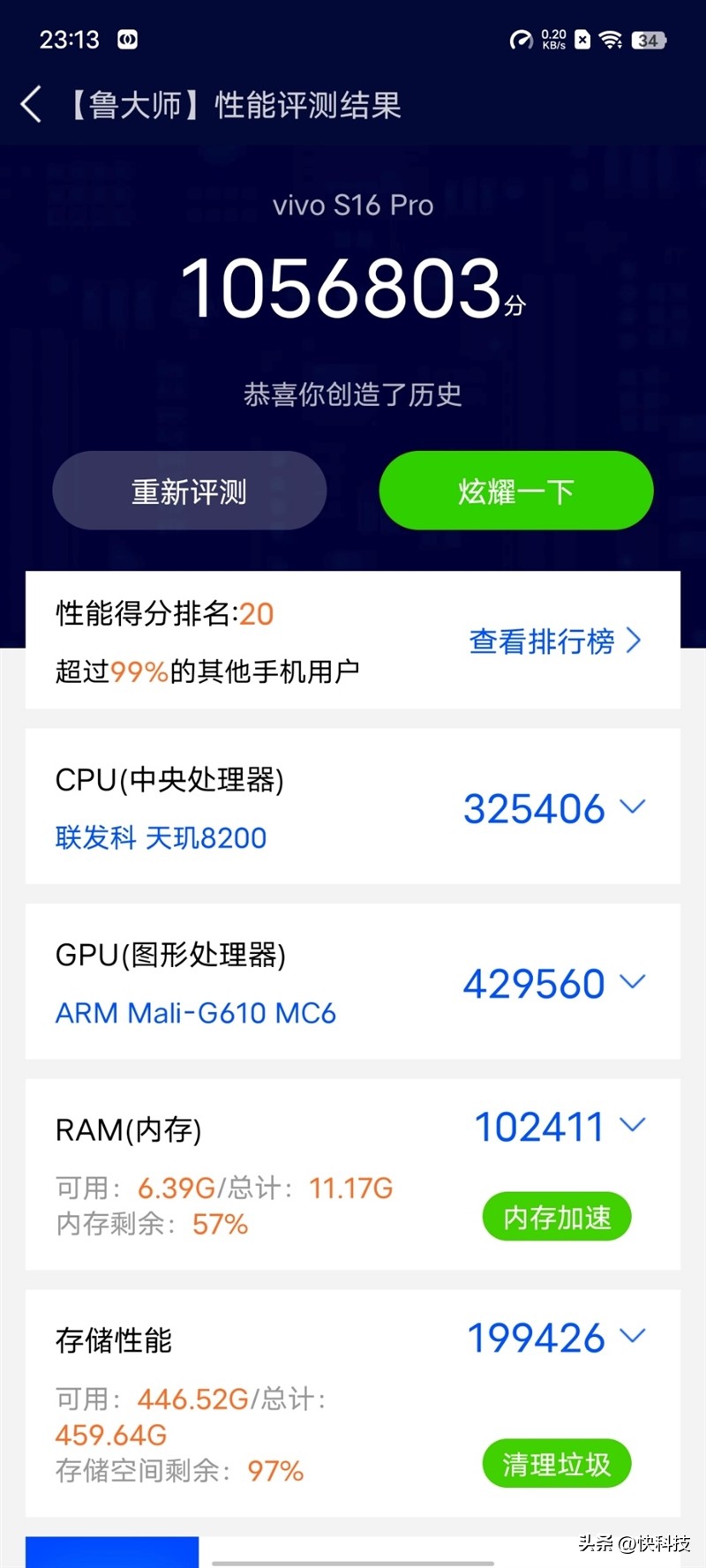Expand the 存储性能 storage score section

pyautogui.click(x=630, y=1335)
